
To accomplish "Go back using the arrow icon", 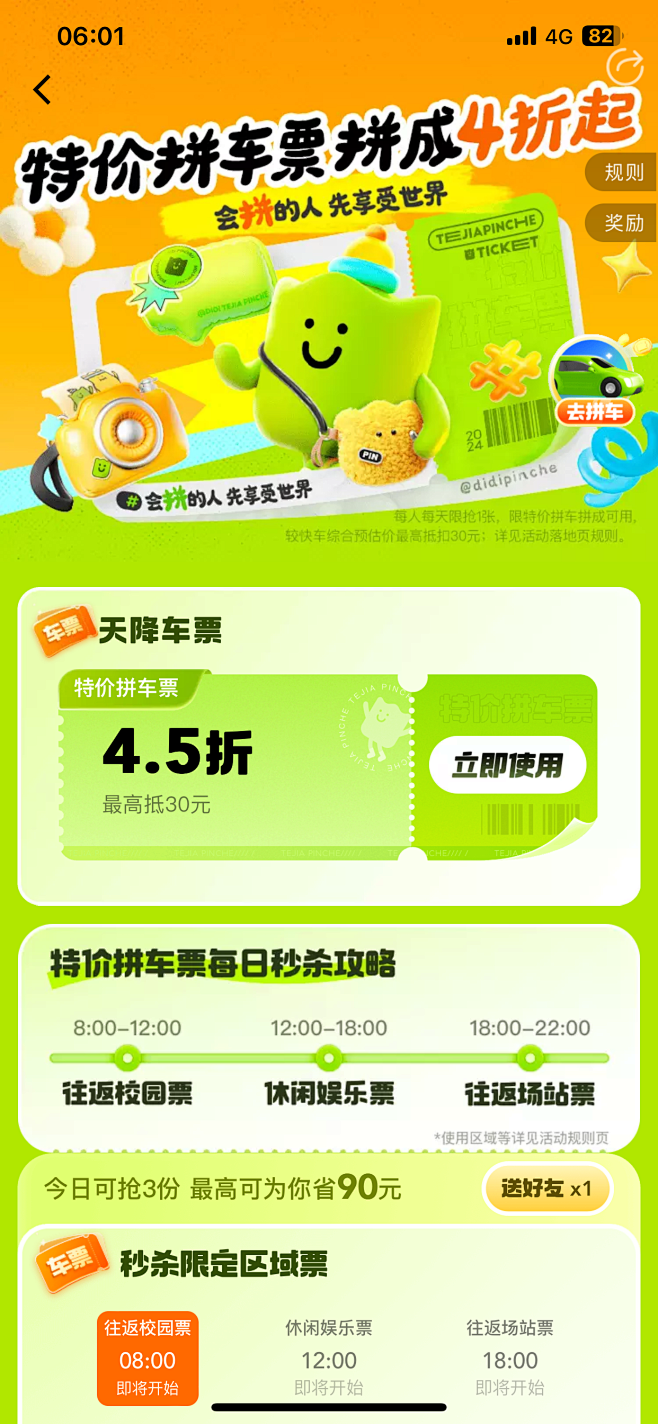I will coord(42,90).
